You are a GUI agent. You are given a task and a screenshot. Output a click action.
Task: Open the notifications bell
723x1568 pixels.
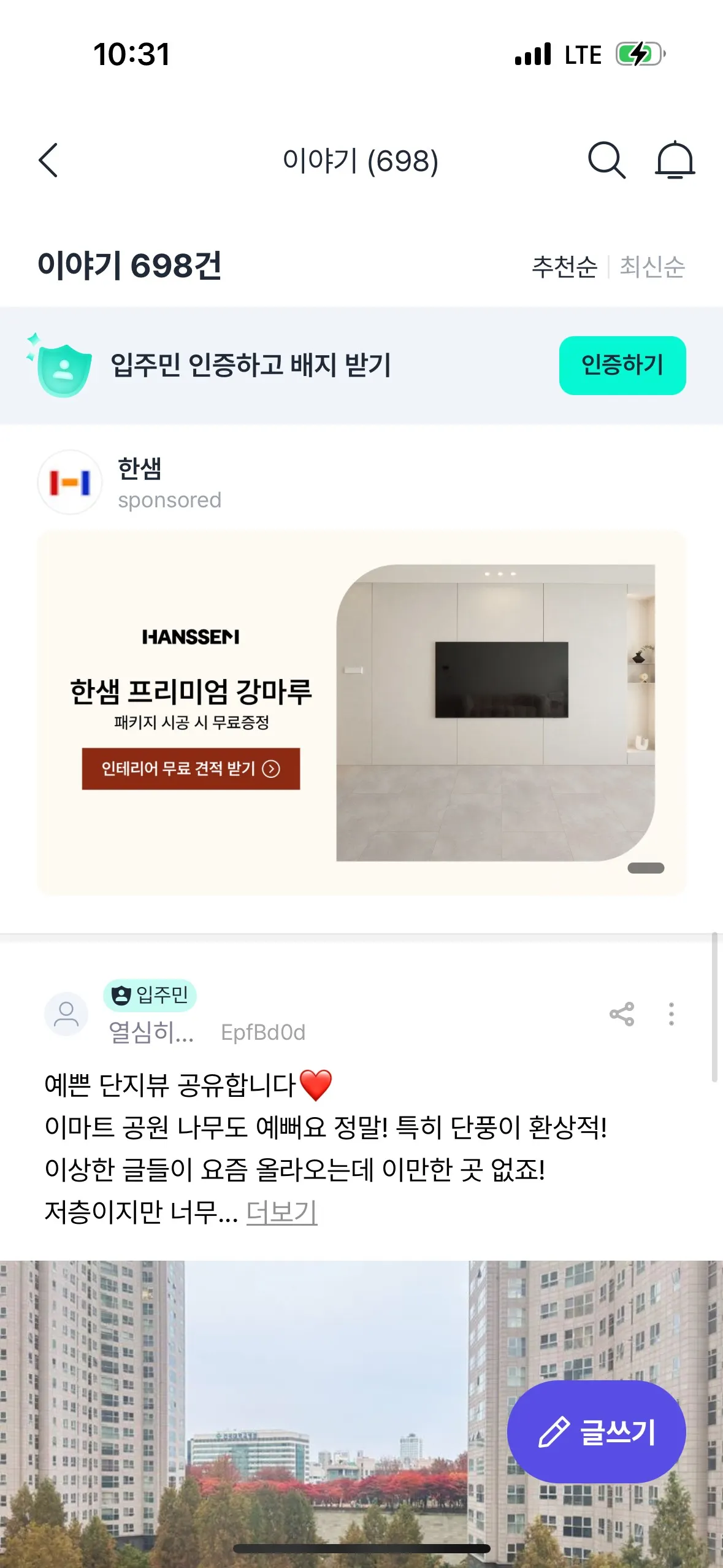click(x=675, y=161)
